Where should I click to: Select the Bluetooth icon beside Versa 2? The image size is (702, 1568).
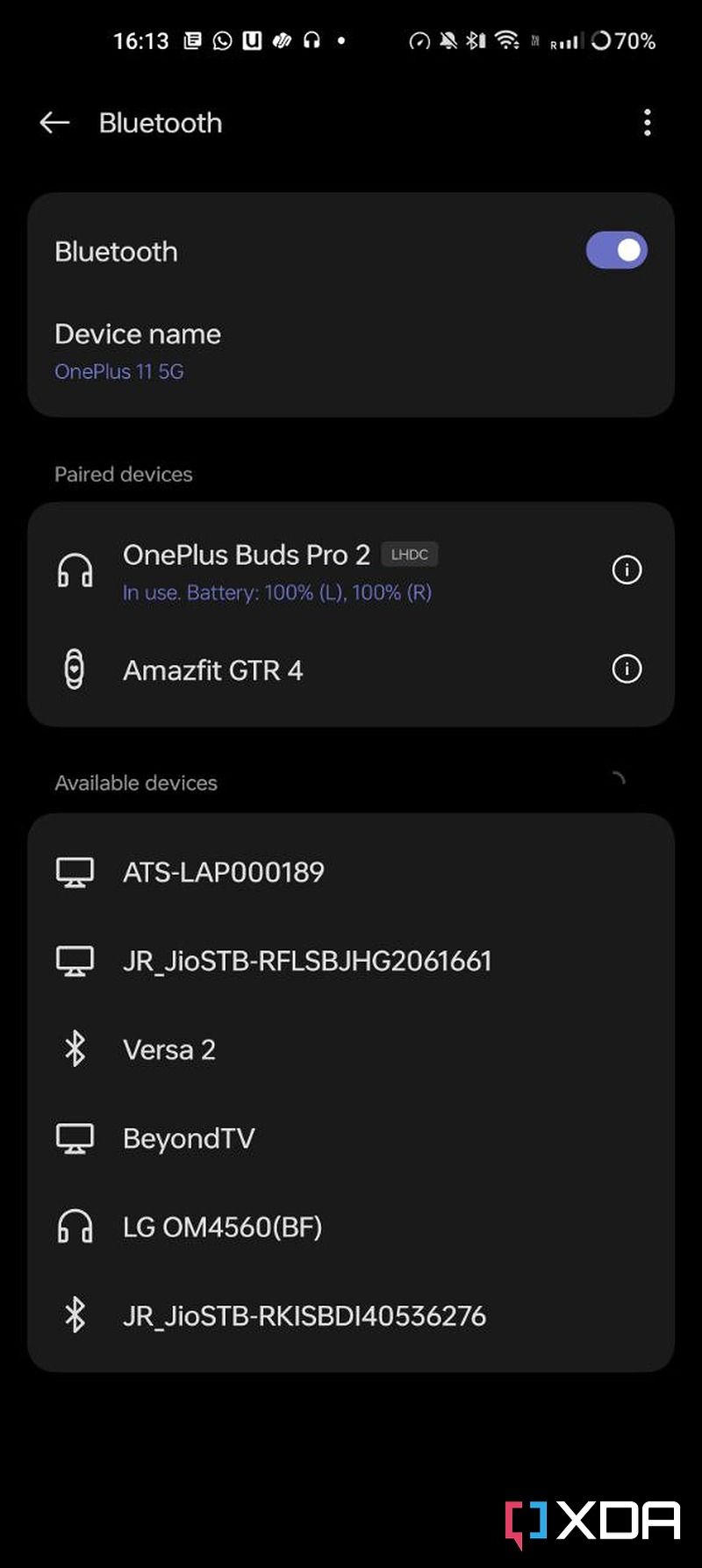coord(76,1049)
